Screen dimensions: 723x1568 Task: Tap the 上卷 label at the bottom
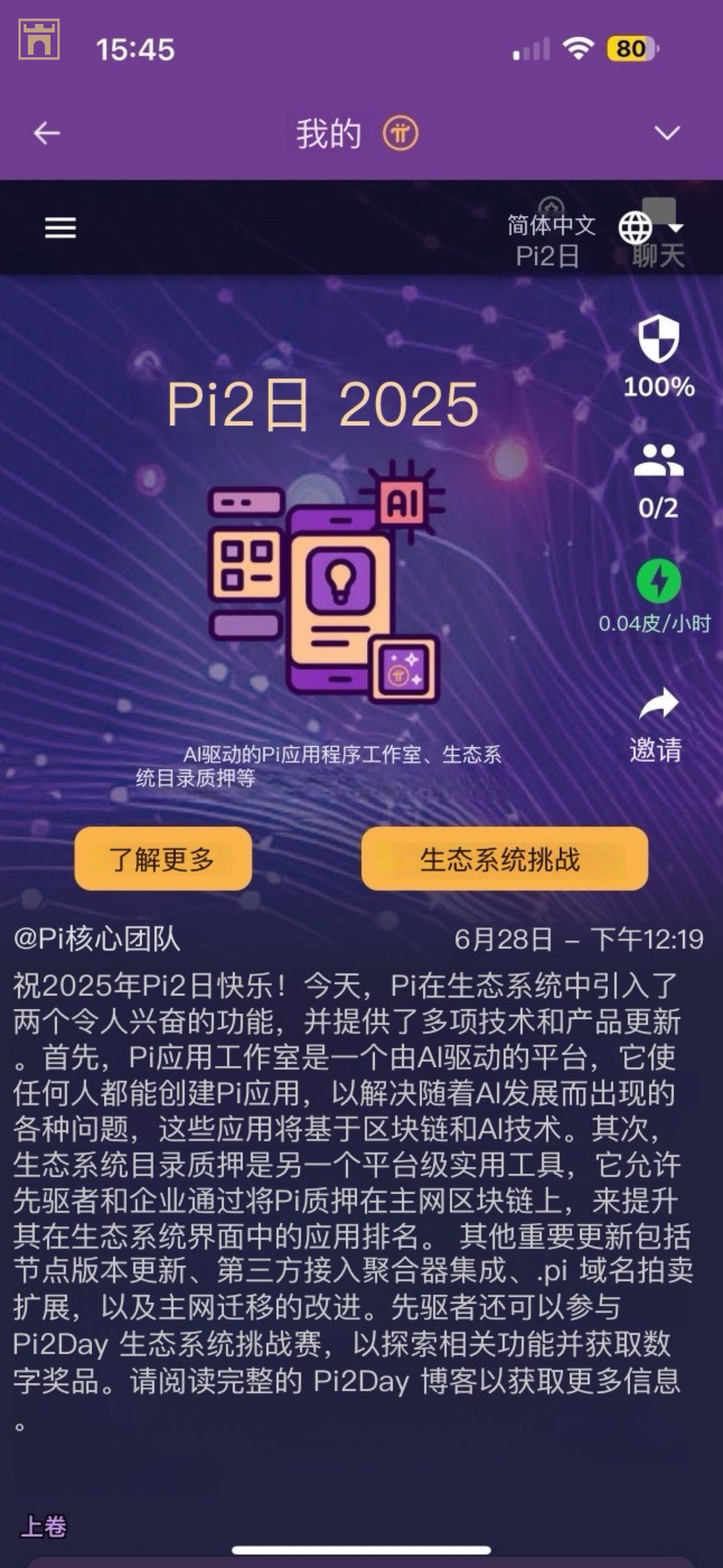44,1525
